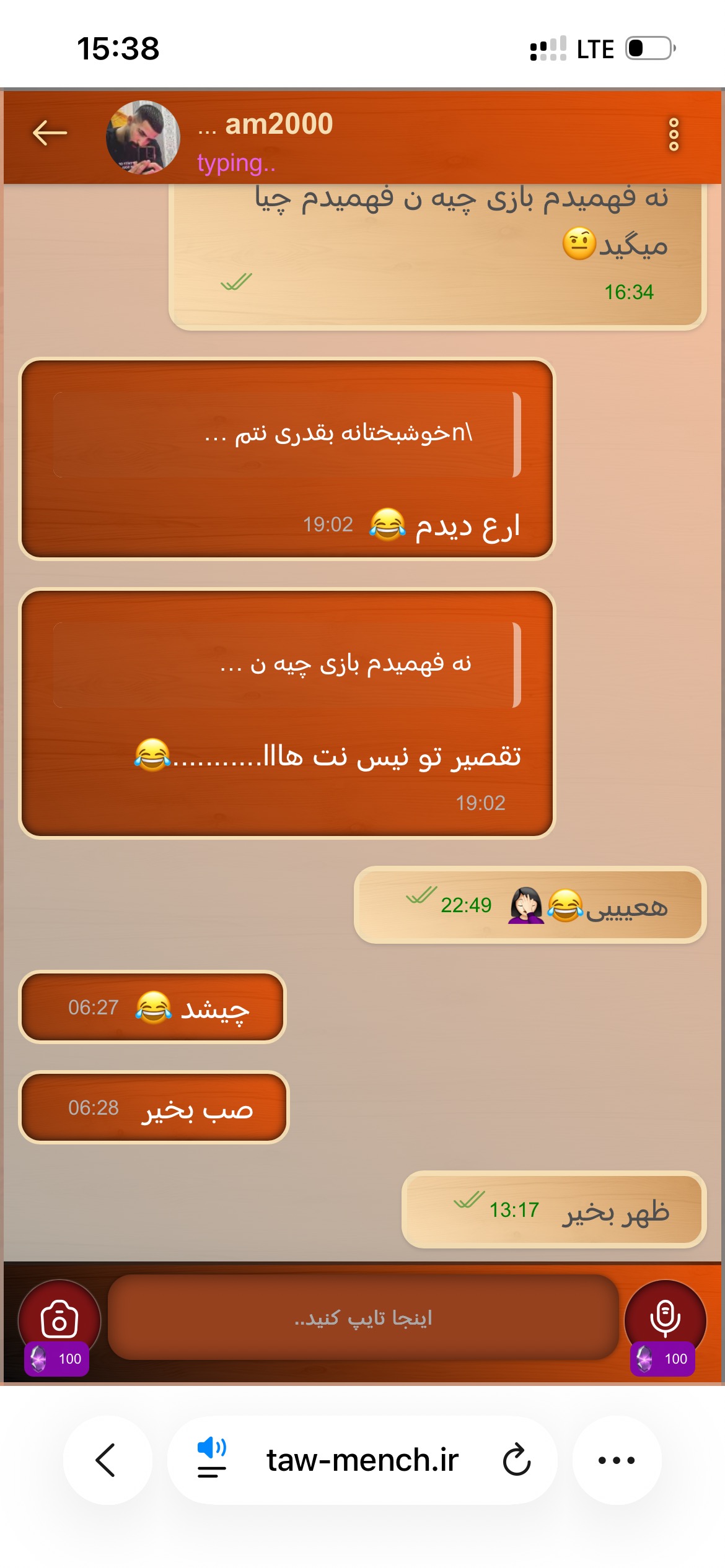725x1568 pixels.
Task: Open the browser's more options menu
Action: tap(617, 1460)
